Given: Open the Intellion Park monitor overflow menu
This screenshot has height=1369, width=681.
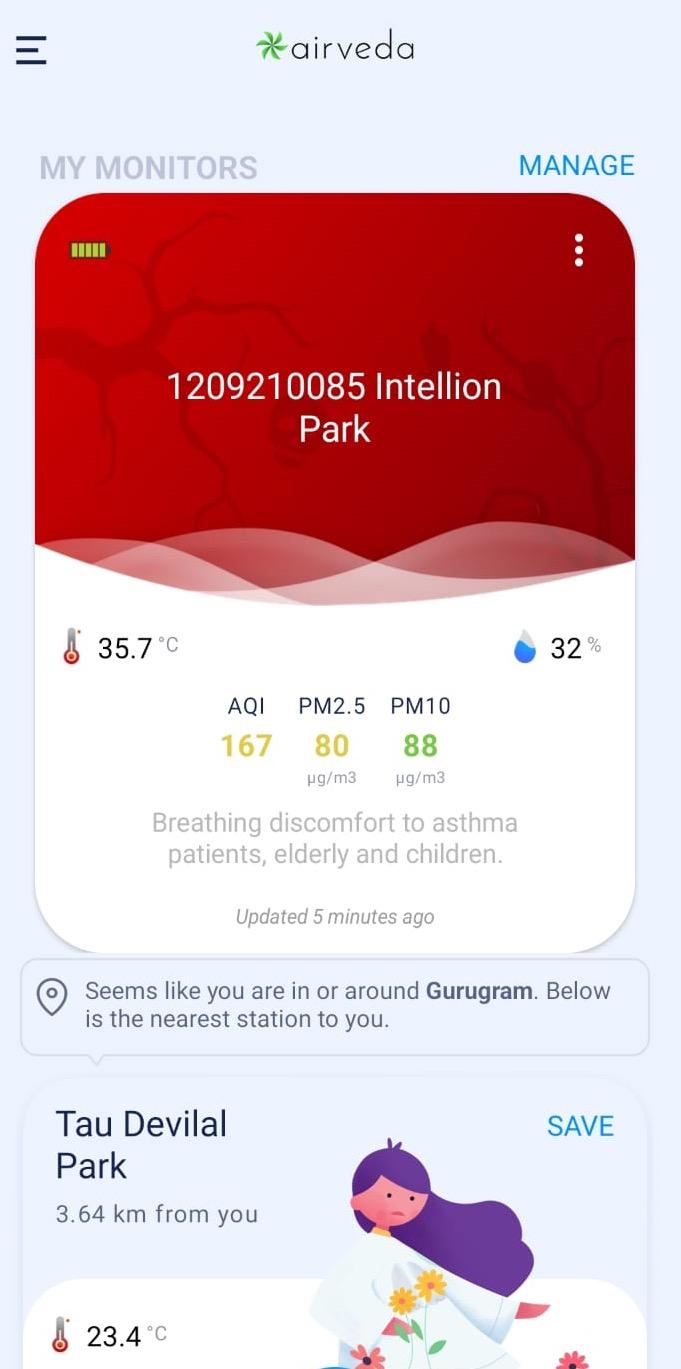Looking at the screenshot, I should [x=578, y=250].
